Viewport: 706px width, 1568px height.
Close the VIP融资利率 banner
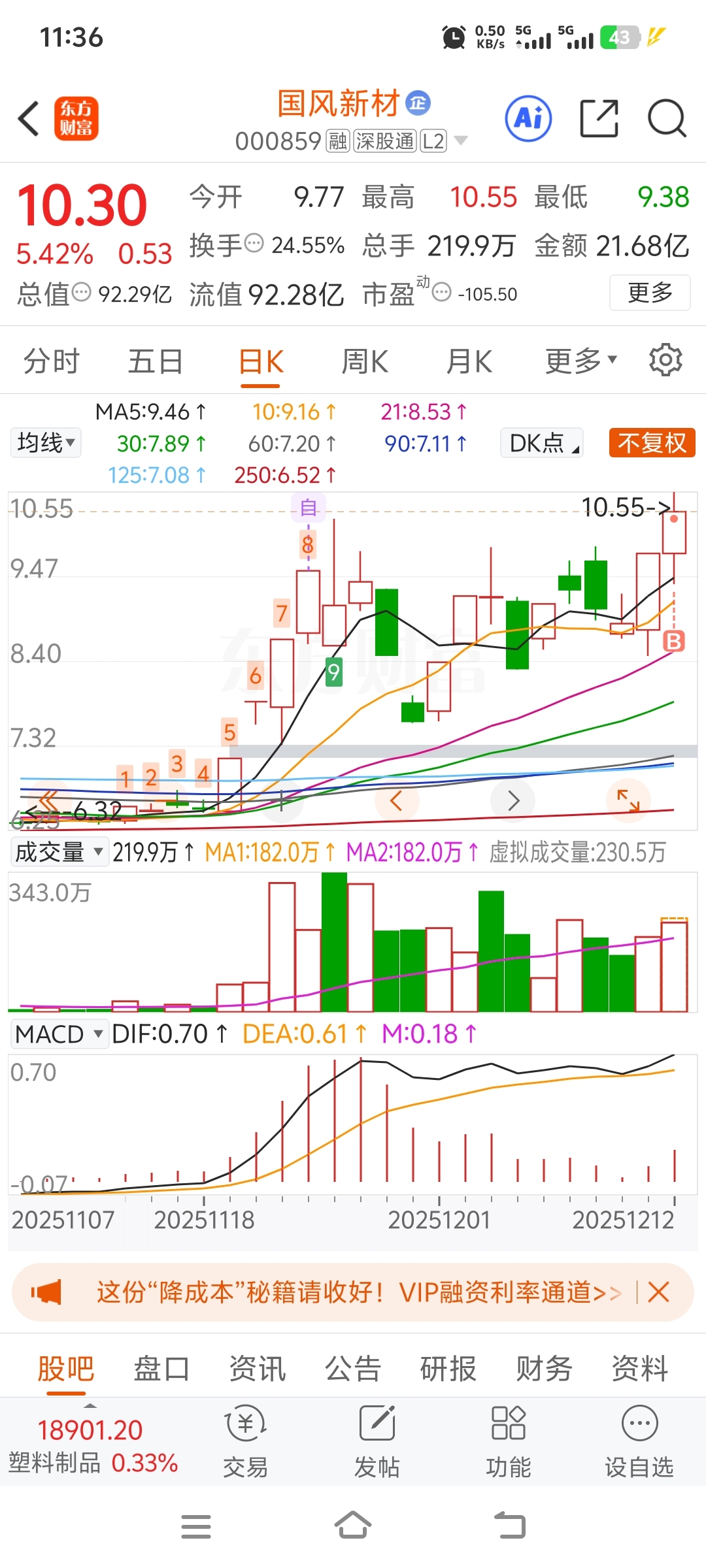tap(658, 1292)
